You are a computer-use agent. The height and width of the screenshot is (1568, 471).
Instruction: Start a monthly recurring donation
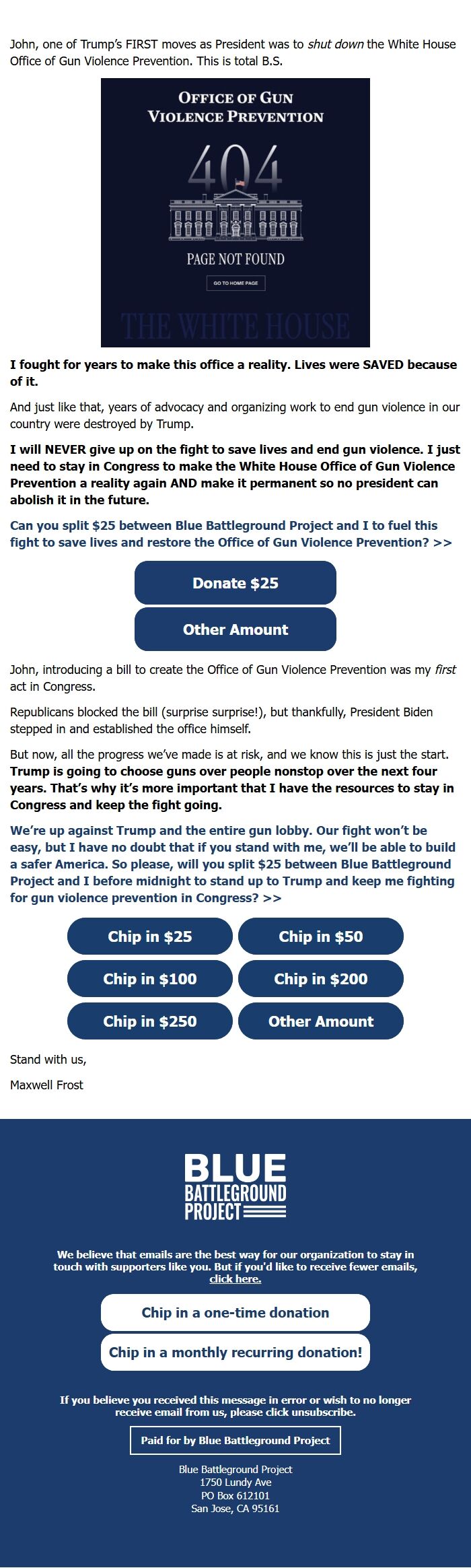point(235,1352)
